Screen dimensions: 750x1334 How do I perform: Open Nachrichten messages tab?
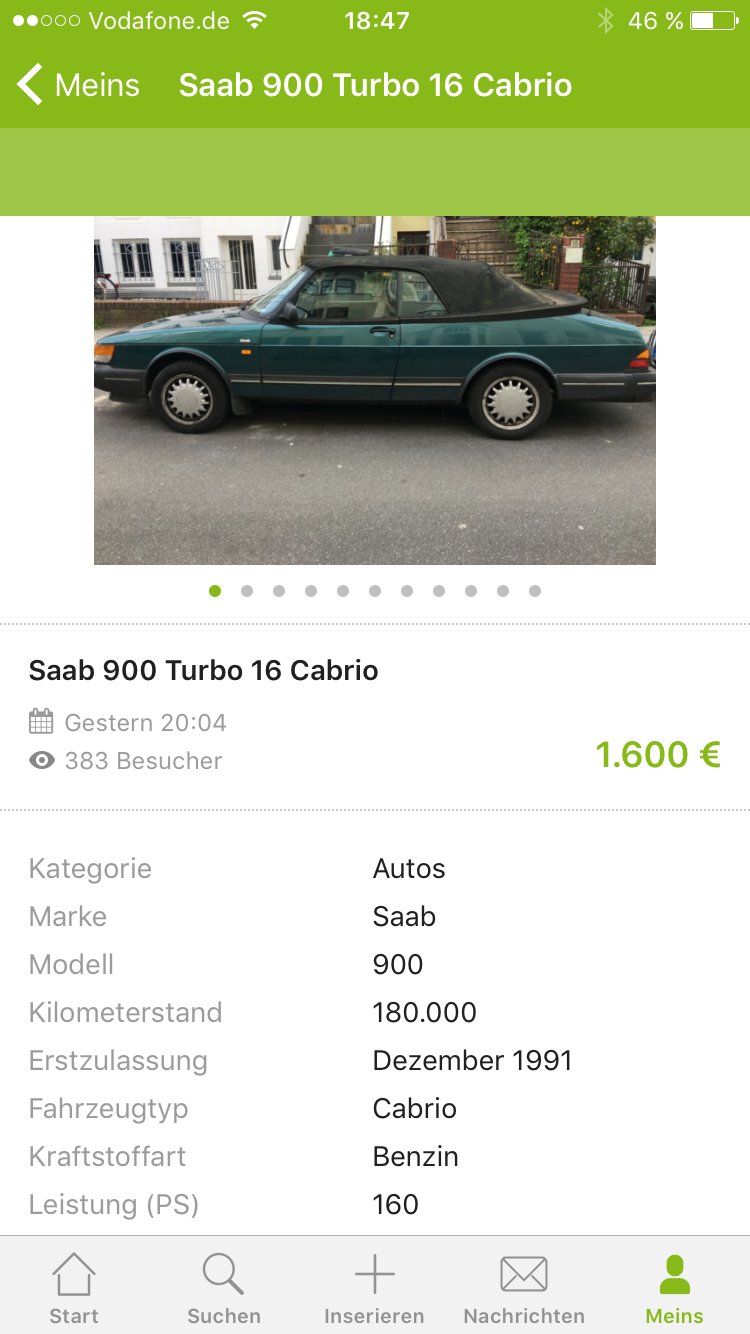click(524, 1288)
